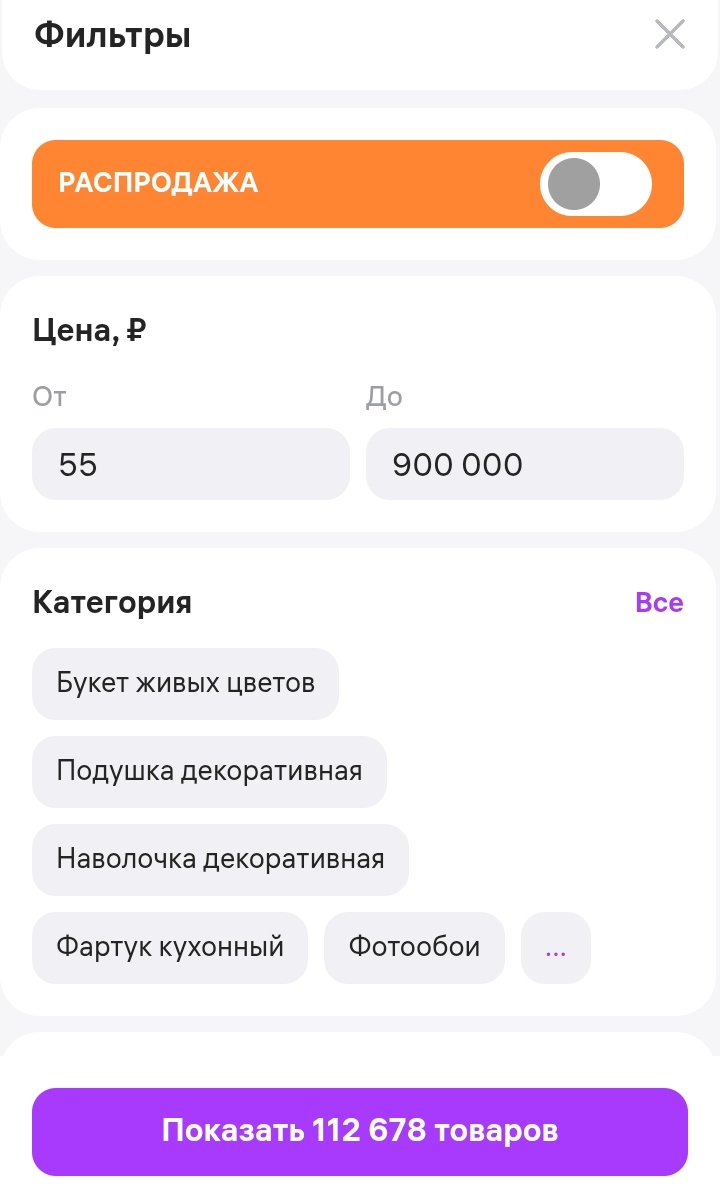Viewport: 720px width, 1189px height.
Task: Select the Букет живых цветов category
Action: (x=185, y=683)
